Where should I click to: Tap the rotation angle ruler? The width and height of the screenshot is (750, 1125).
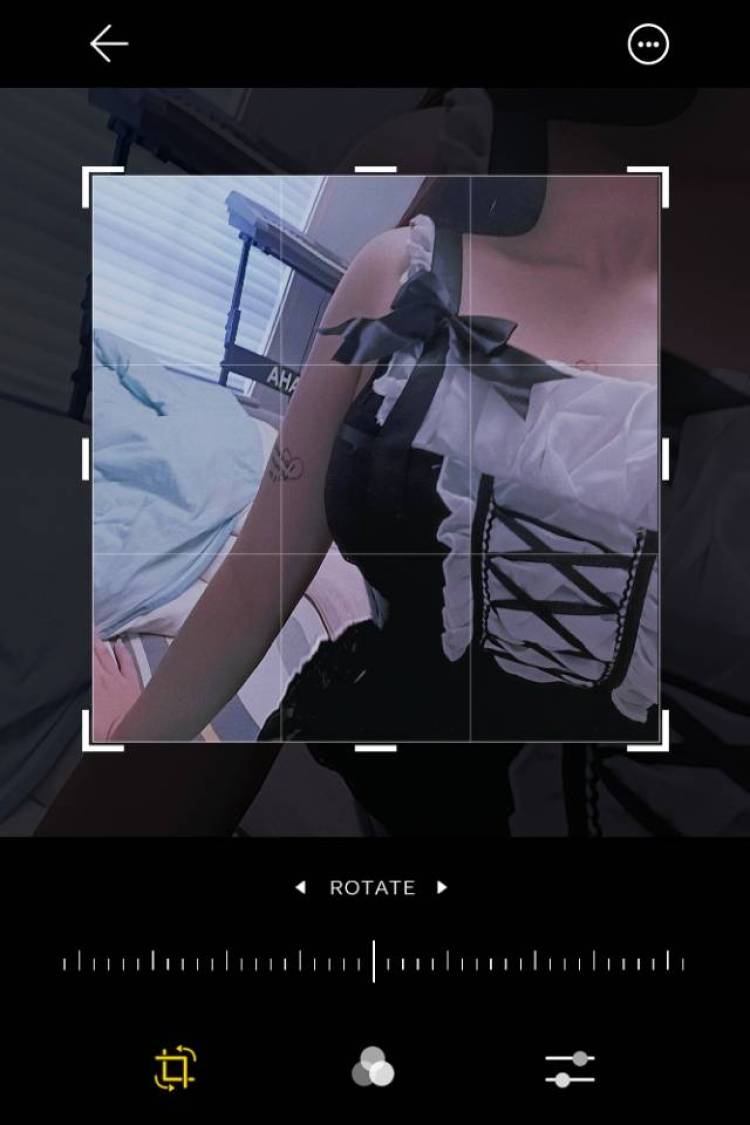[x=374, y=962]
